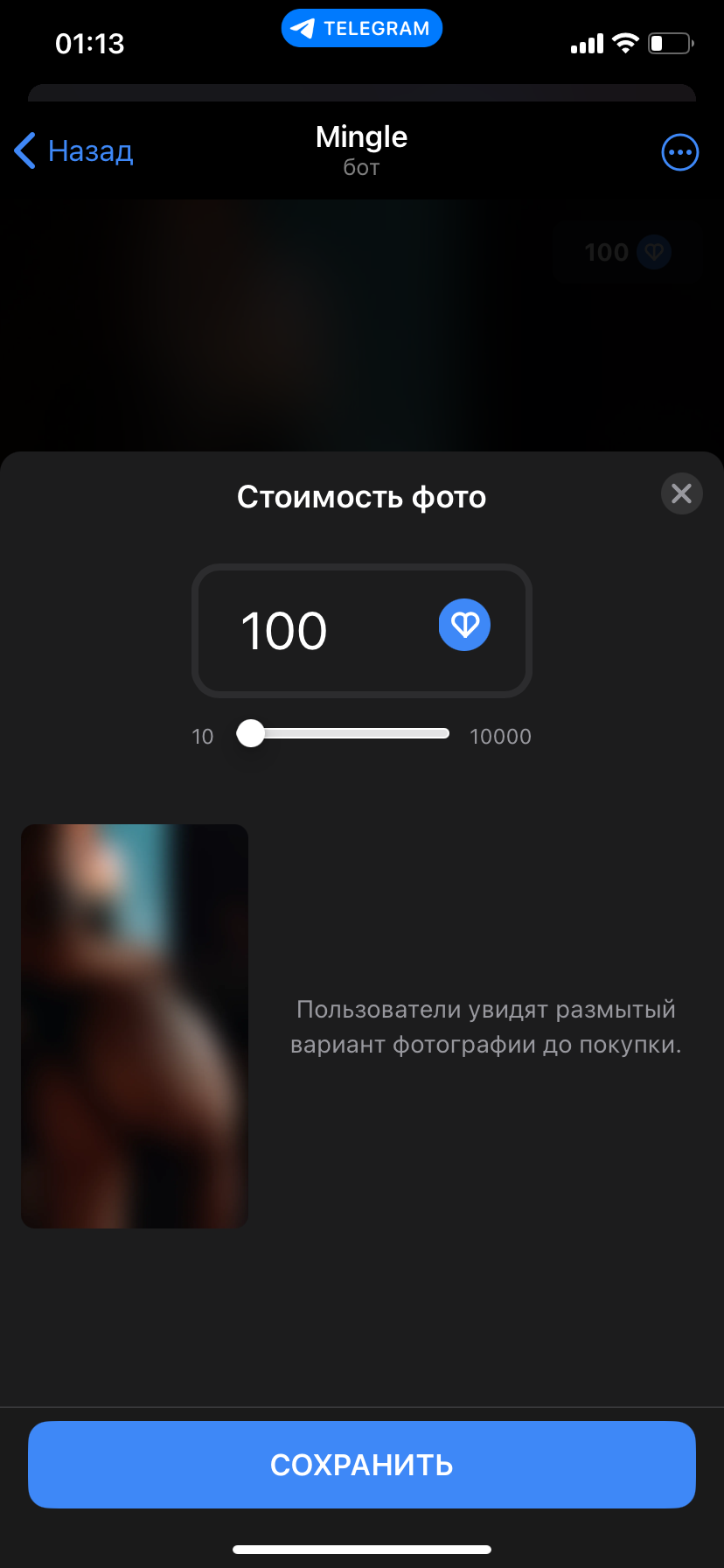Image resolution: width=724 pixels, height=1568 pixels.
Task: Close the Стоимость фото sheet
Action: [x=681, y=494]
